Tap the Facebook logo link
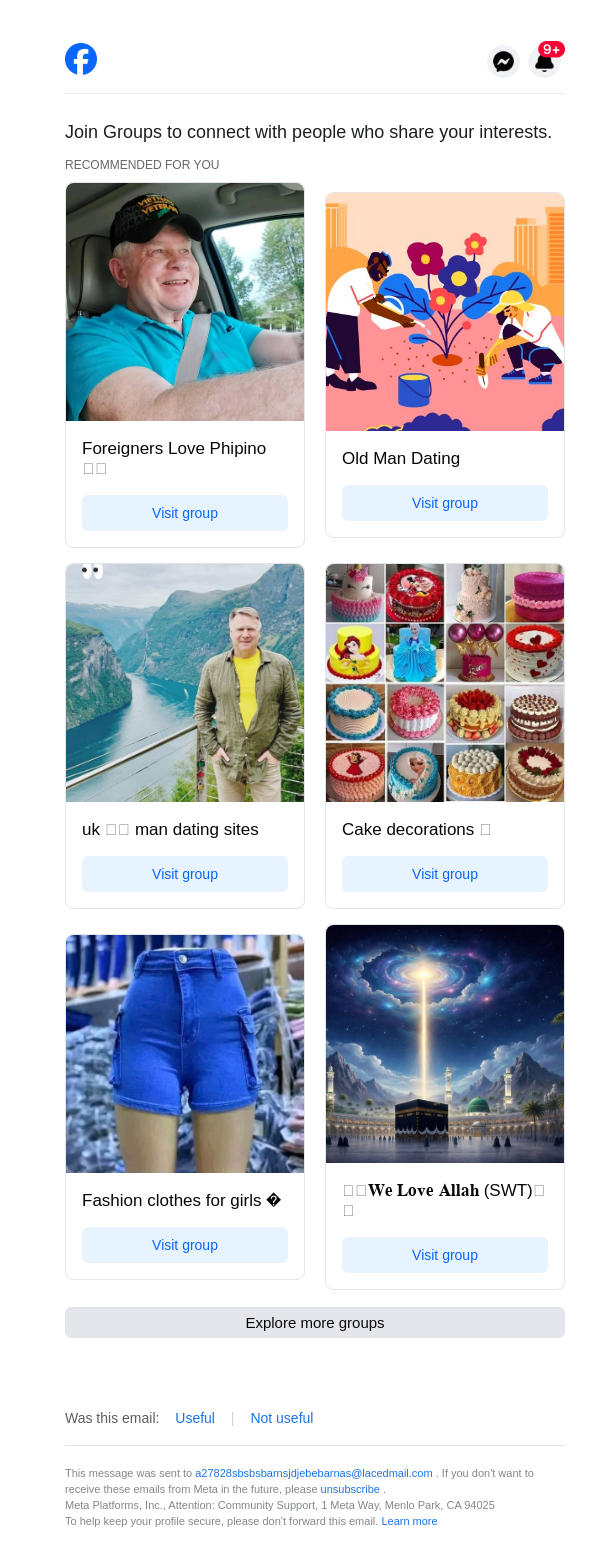600x1567 pixels. [81, 59]
